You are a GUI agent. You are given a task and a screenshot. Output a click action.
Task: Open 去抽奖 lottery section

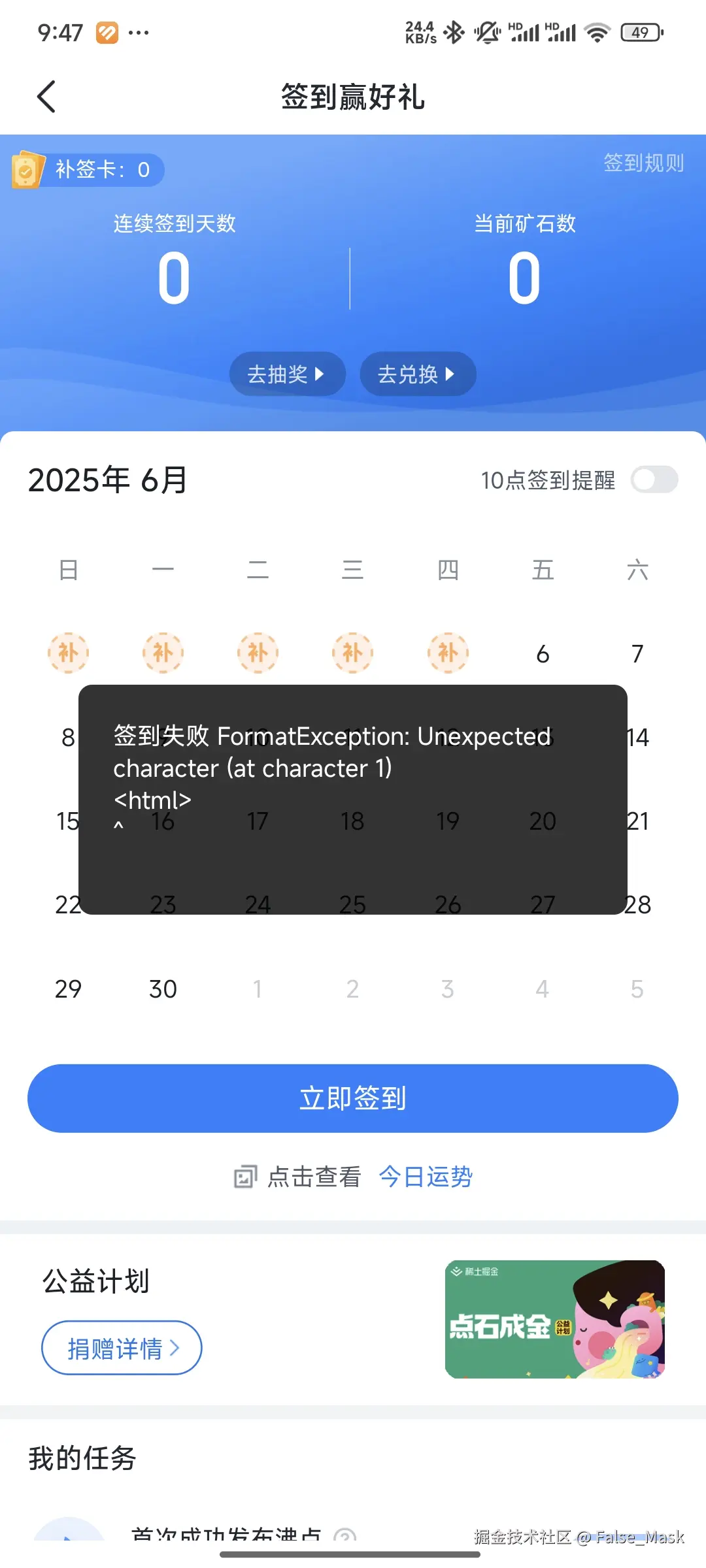[x=286, y=374]
